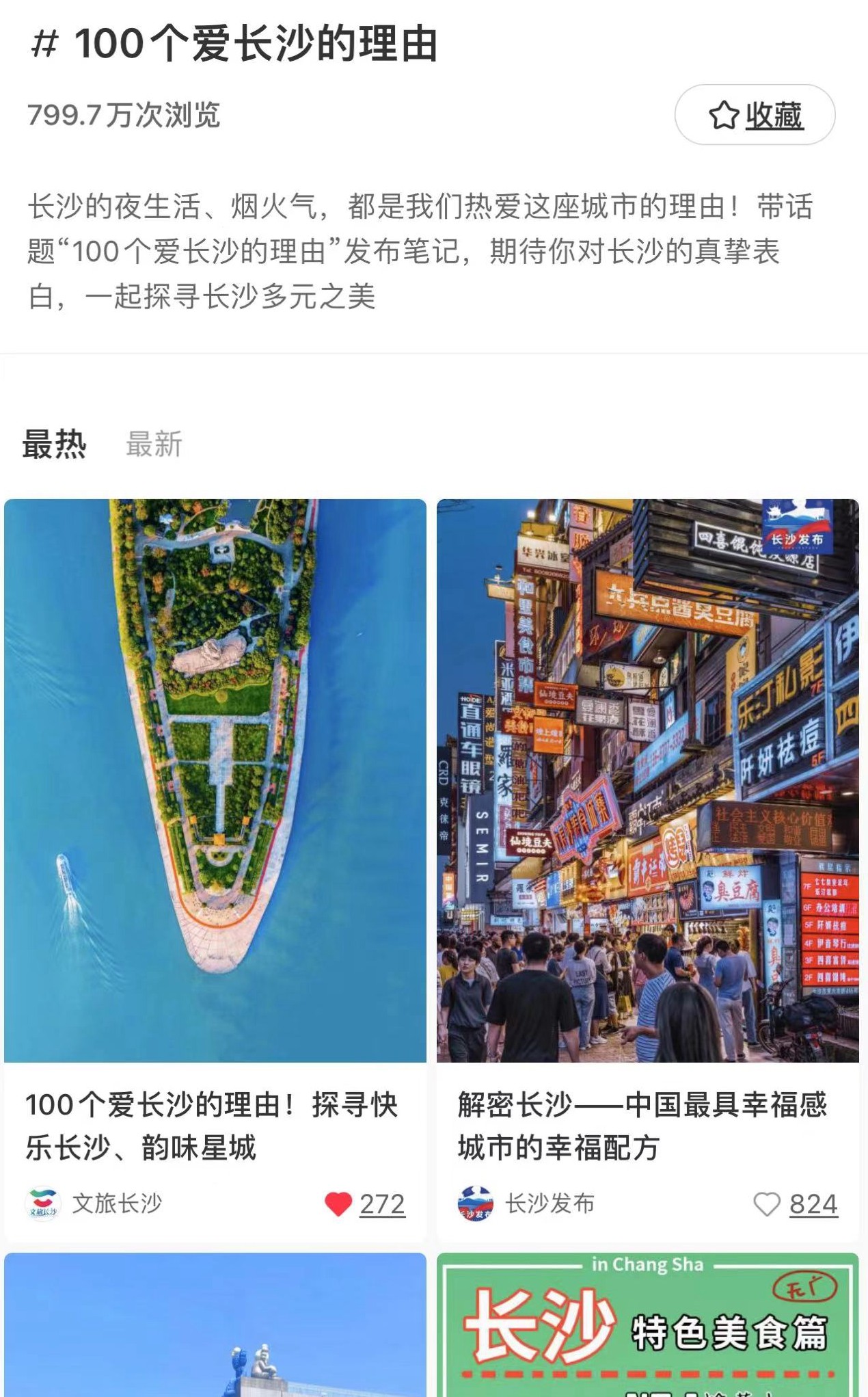Open post titled 100个爱长沙的理由！探寻快乐长沙

coord(212,1126)
